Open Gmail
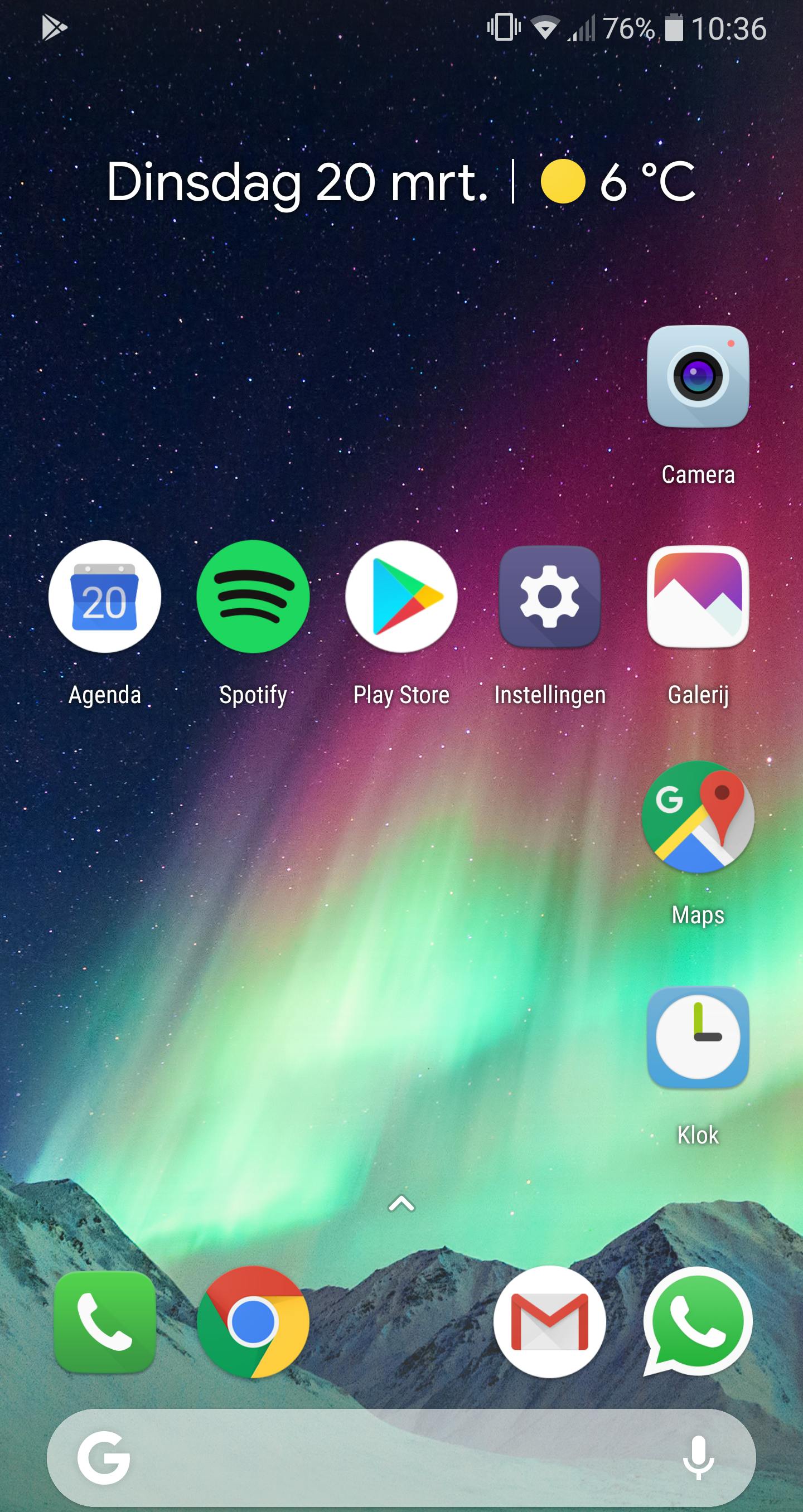The image size is (803, 1512). [549, 1322]
